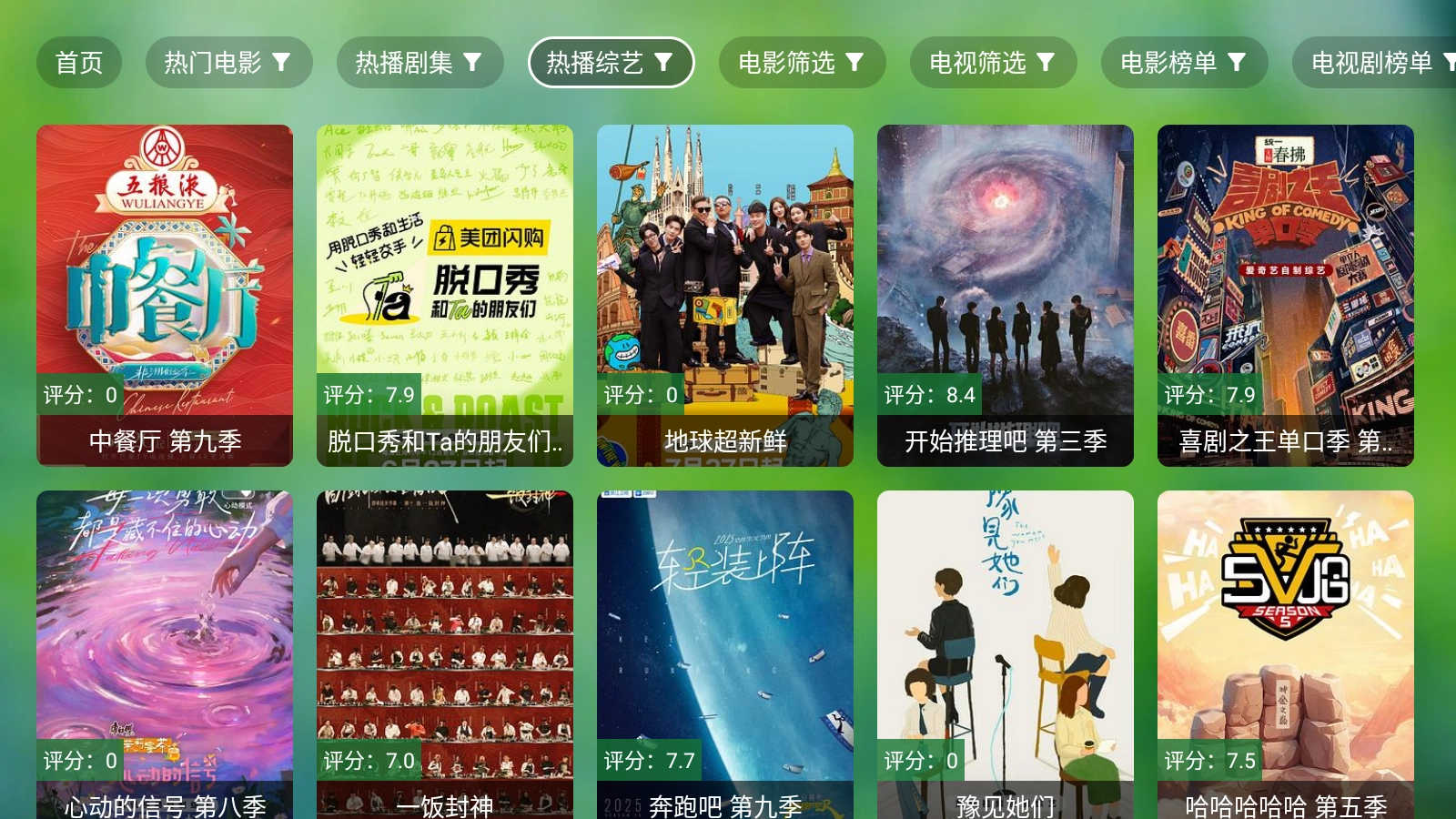The height and width of the screenshot is (819, 1456).
Task: Select the 热播综艺 tab
Action: [611, 63]
